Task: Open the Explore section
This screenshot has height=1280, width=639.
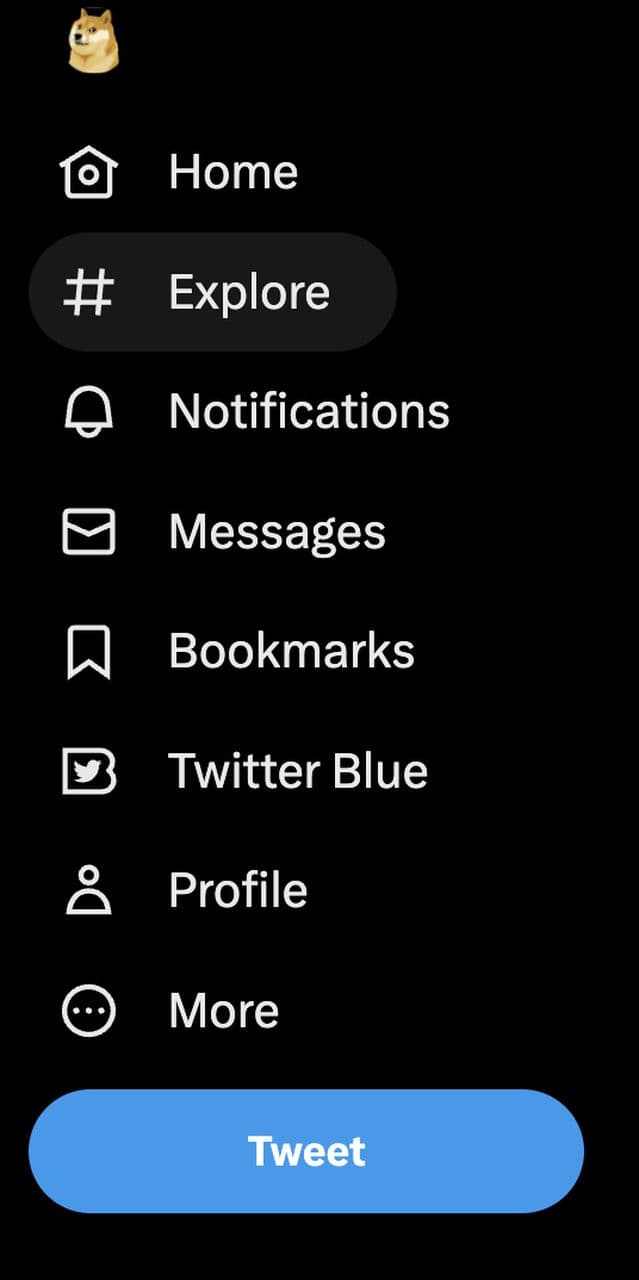Action: [212, 292]
